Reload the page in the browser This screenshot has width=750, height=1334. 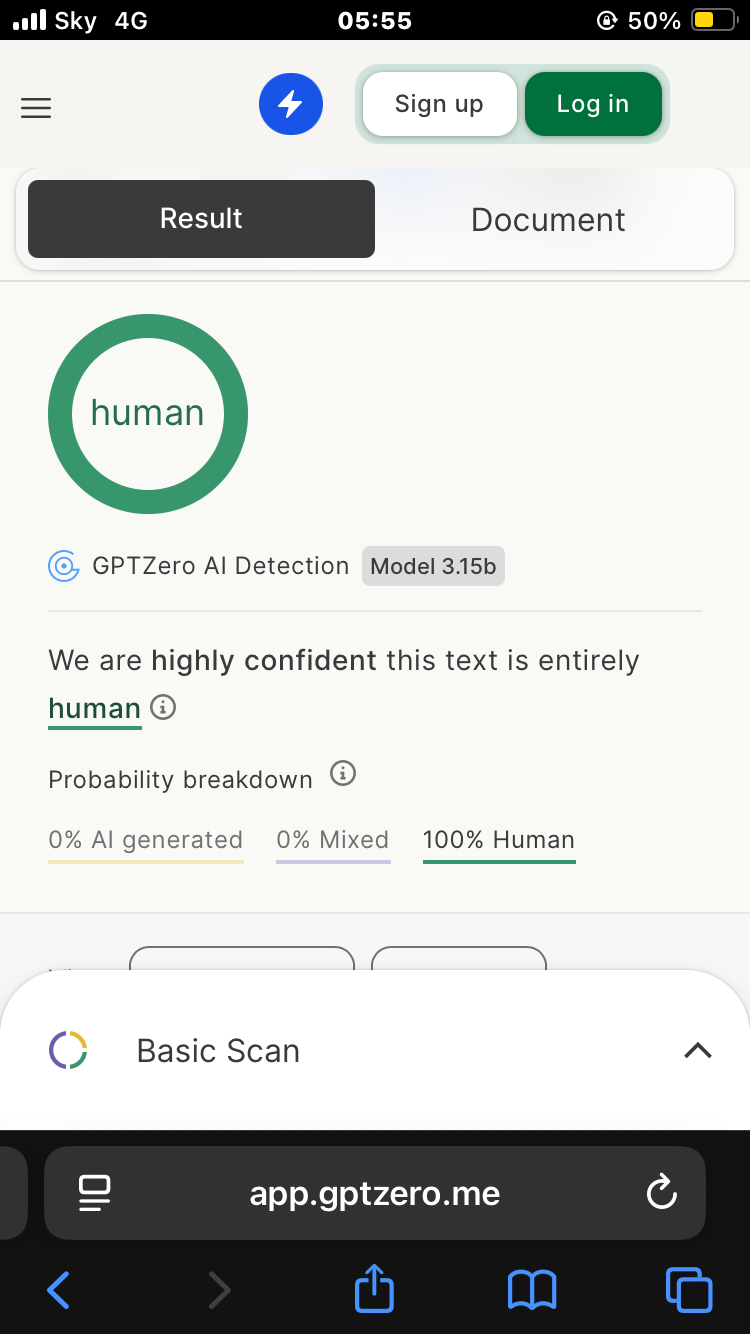coord(661,1193)
